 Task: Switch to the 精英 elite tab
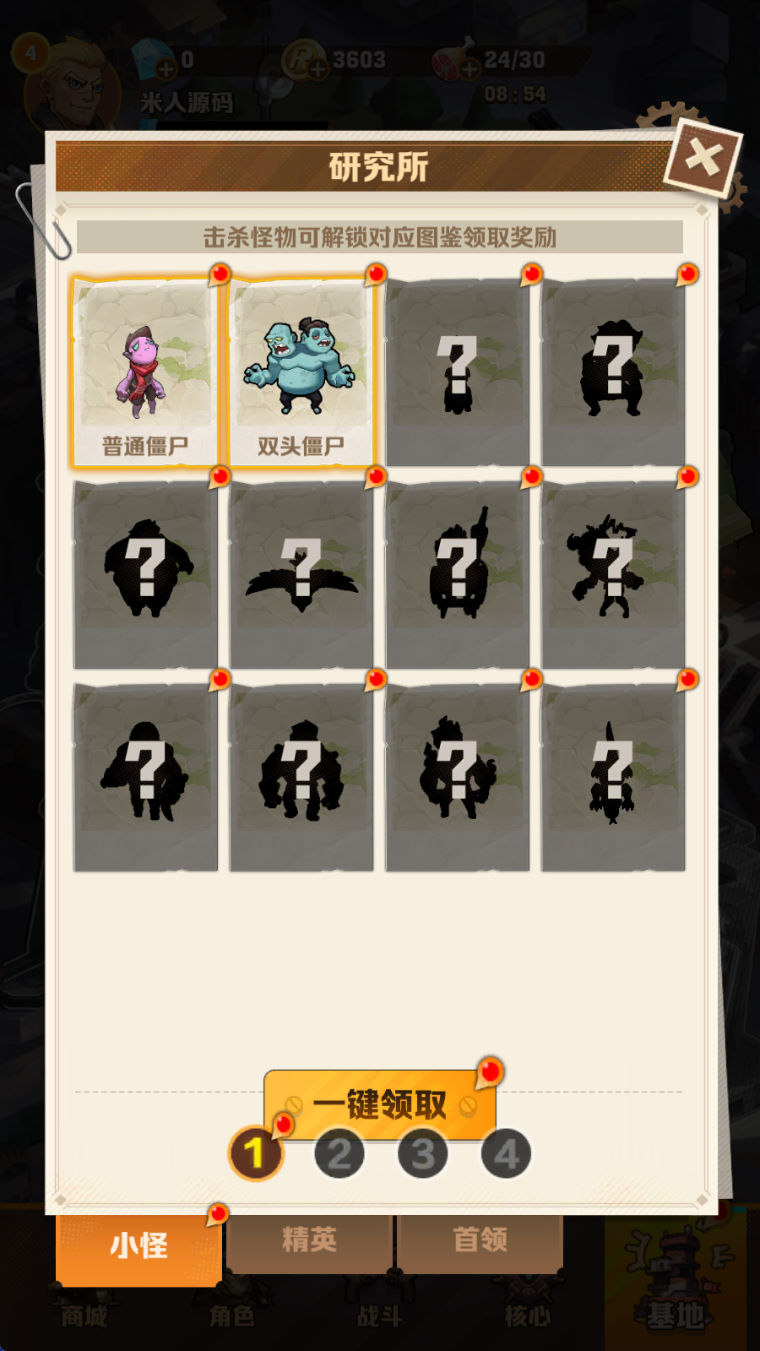coord(309,1241)
